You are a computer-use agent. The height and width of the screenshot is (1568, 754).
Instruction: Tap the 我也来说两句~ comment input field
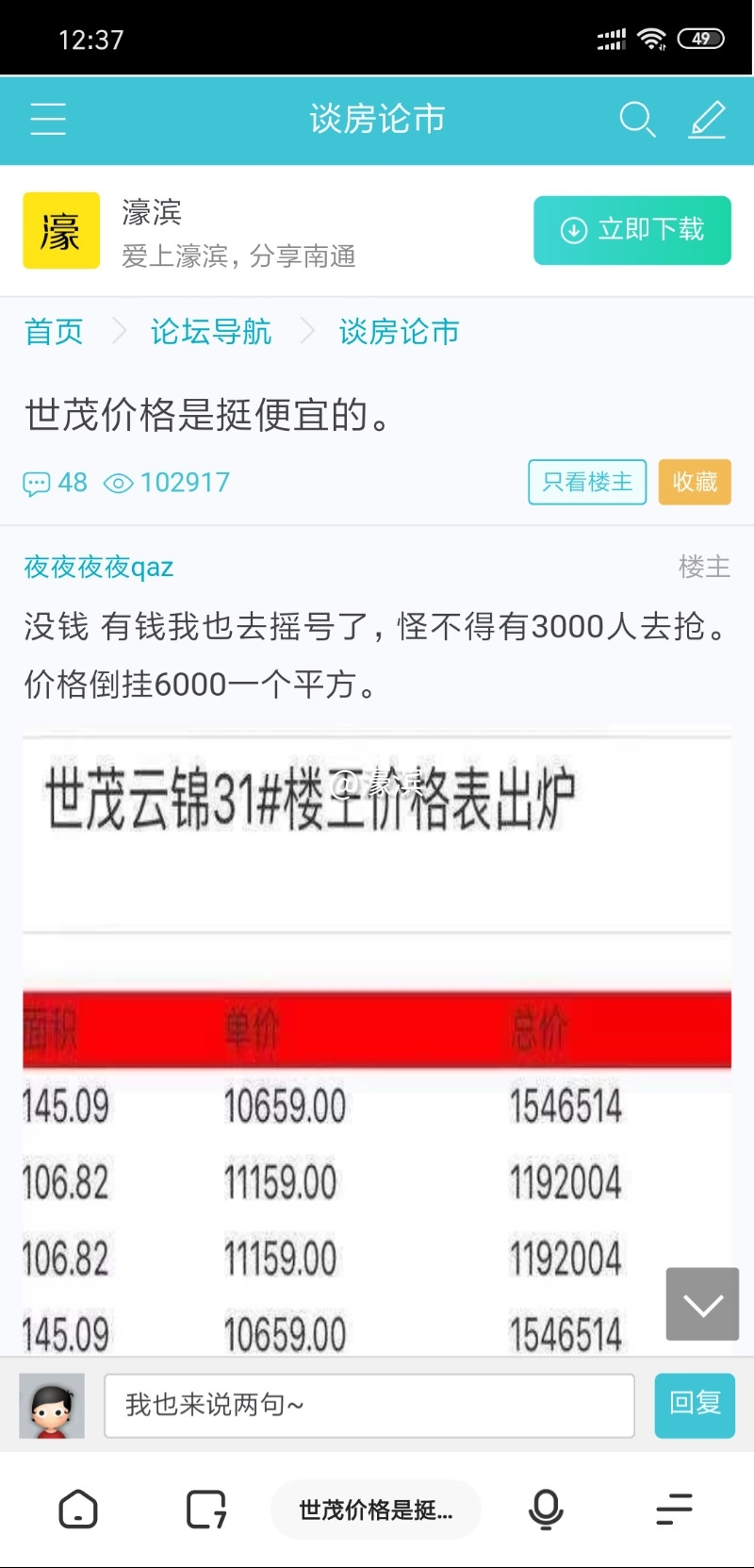point(369,1406)
